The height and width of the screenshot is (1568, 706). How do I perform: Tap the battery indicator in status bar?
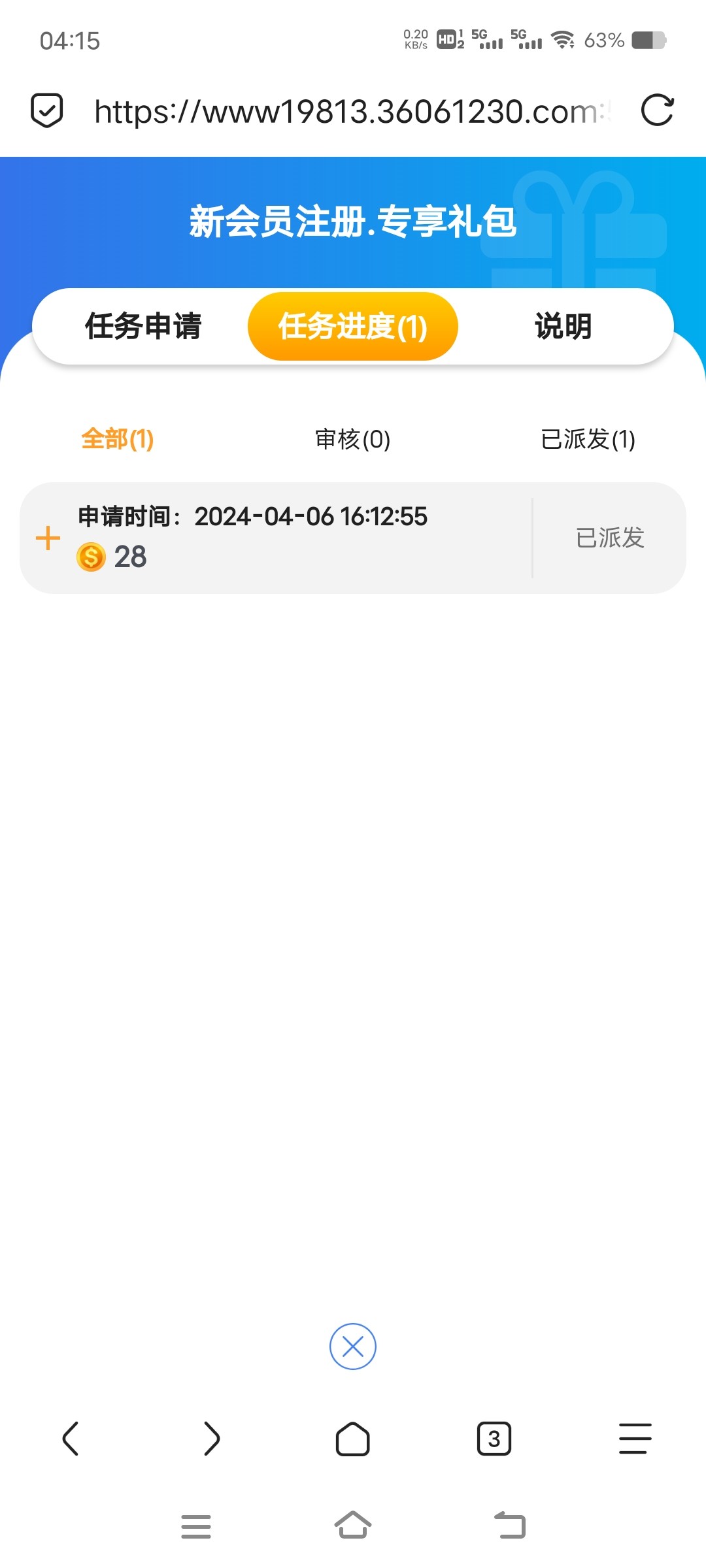pos(647,41)
